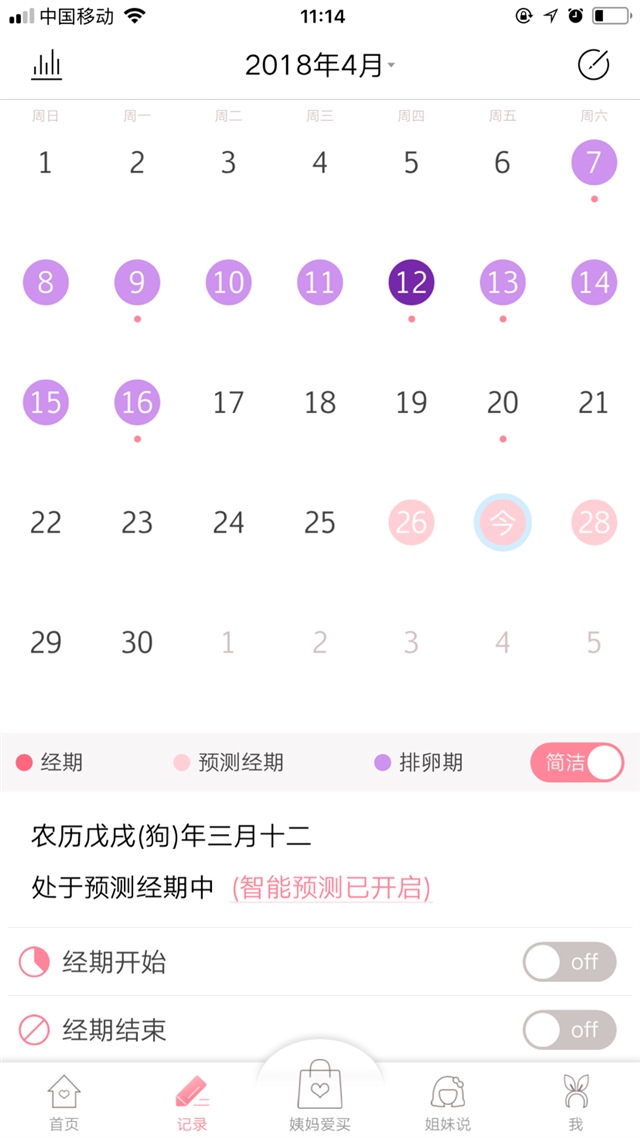Toggle the 简洁 simple mode switch

(x=577, y=763)
